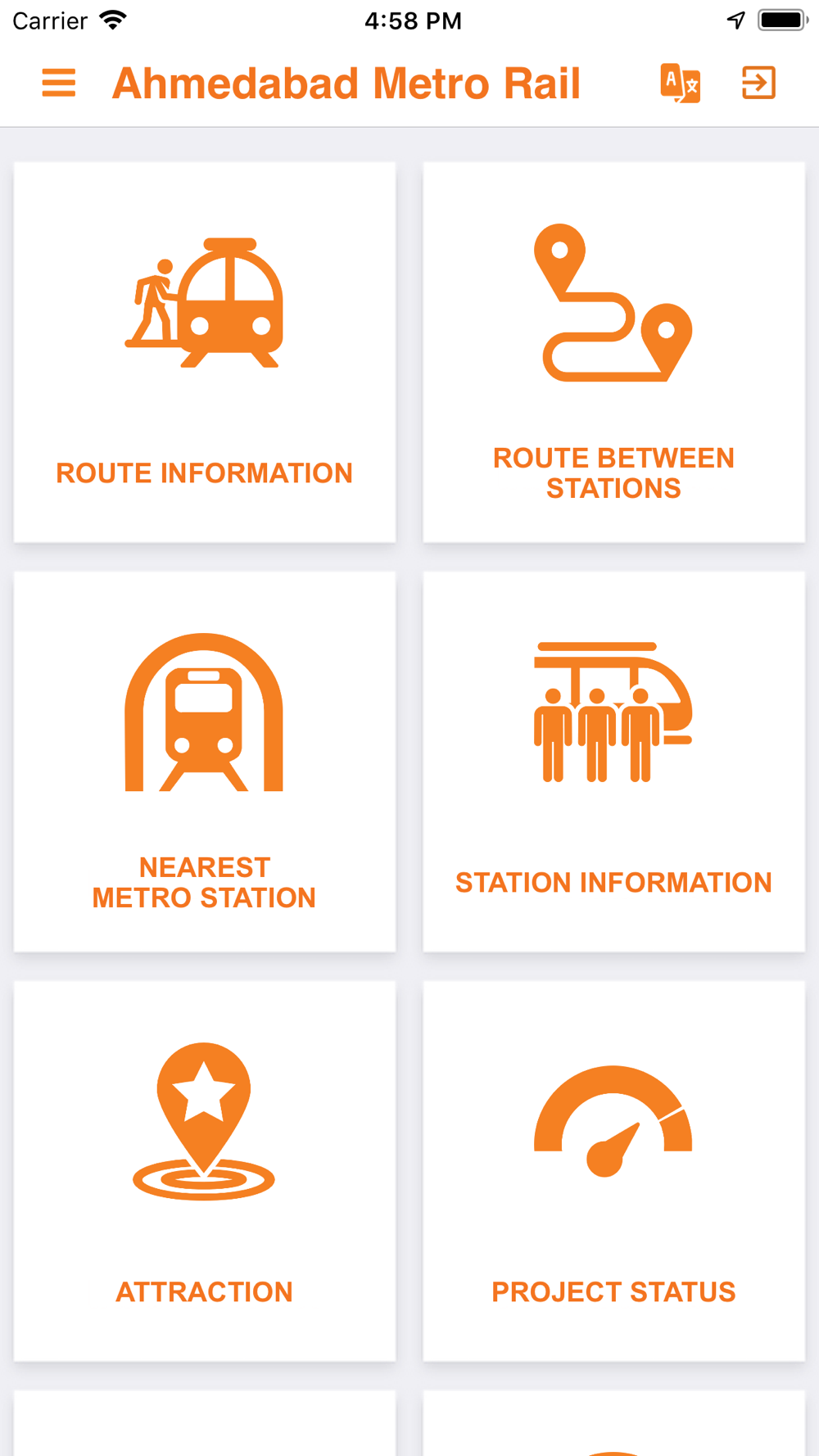This screenshot has width=819, height=1456.
Task: Open the Attraction tile
Action: 205,1171
